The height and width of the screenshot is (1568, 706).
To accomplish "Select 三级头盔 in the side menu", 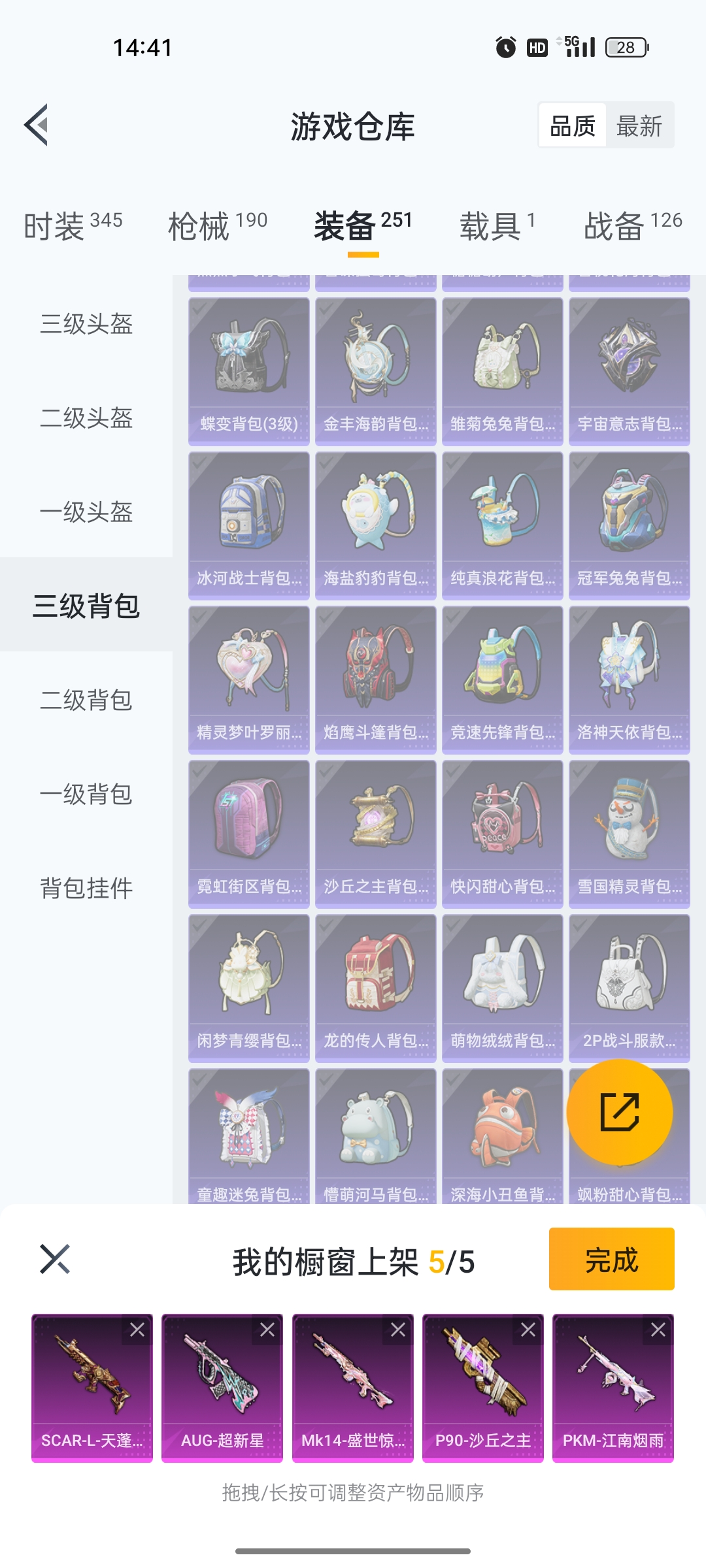I will [x=86, y=324].
